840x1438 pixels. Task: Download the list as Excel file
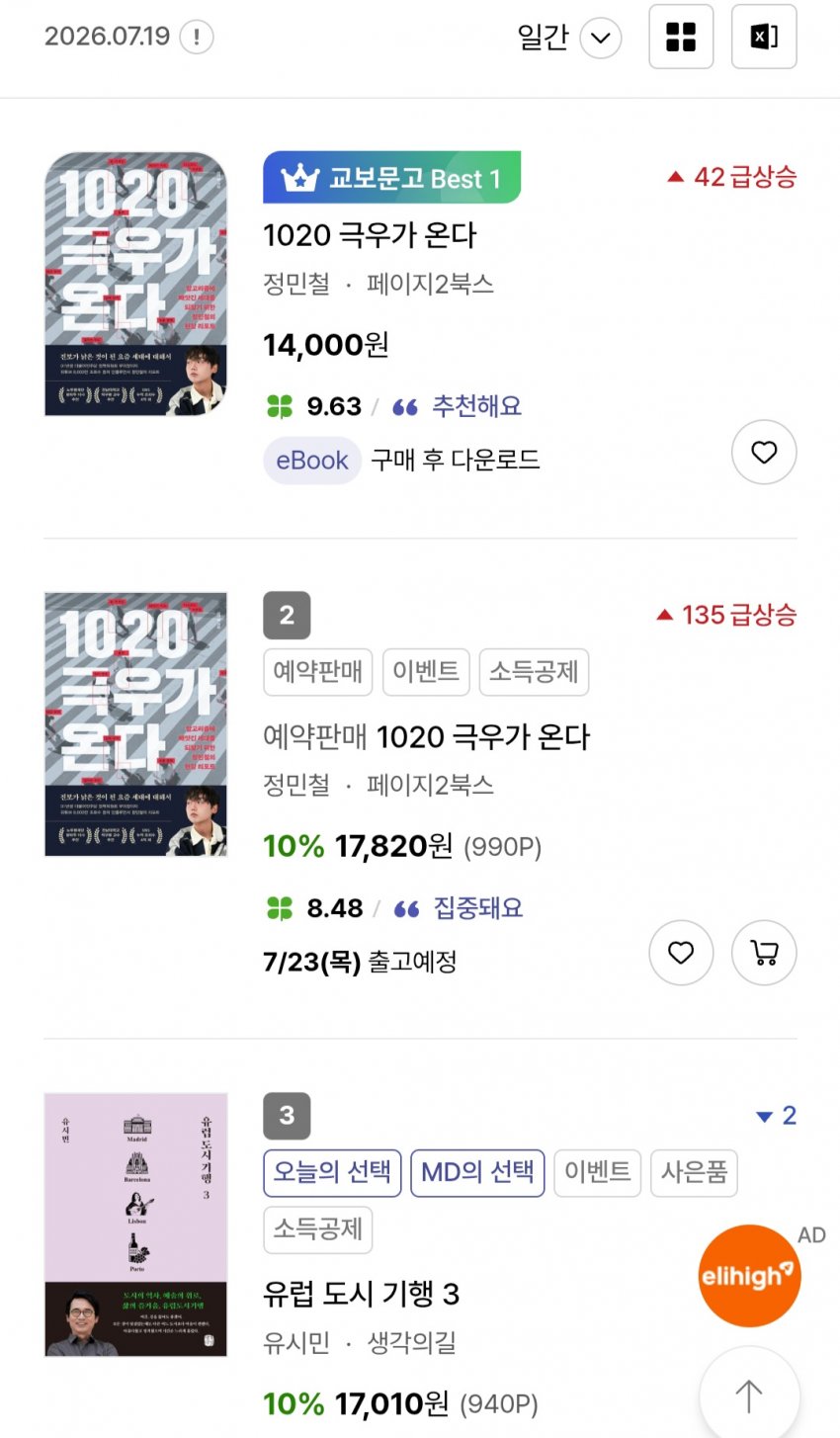pyautogui.click(x=764, y=37)
